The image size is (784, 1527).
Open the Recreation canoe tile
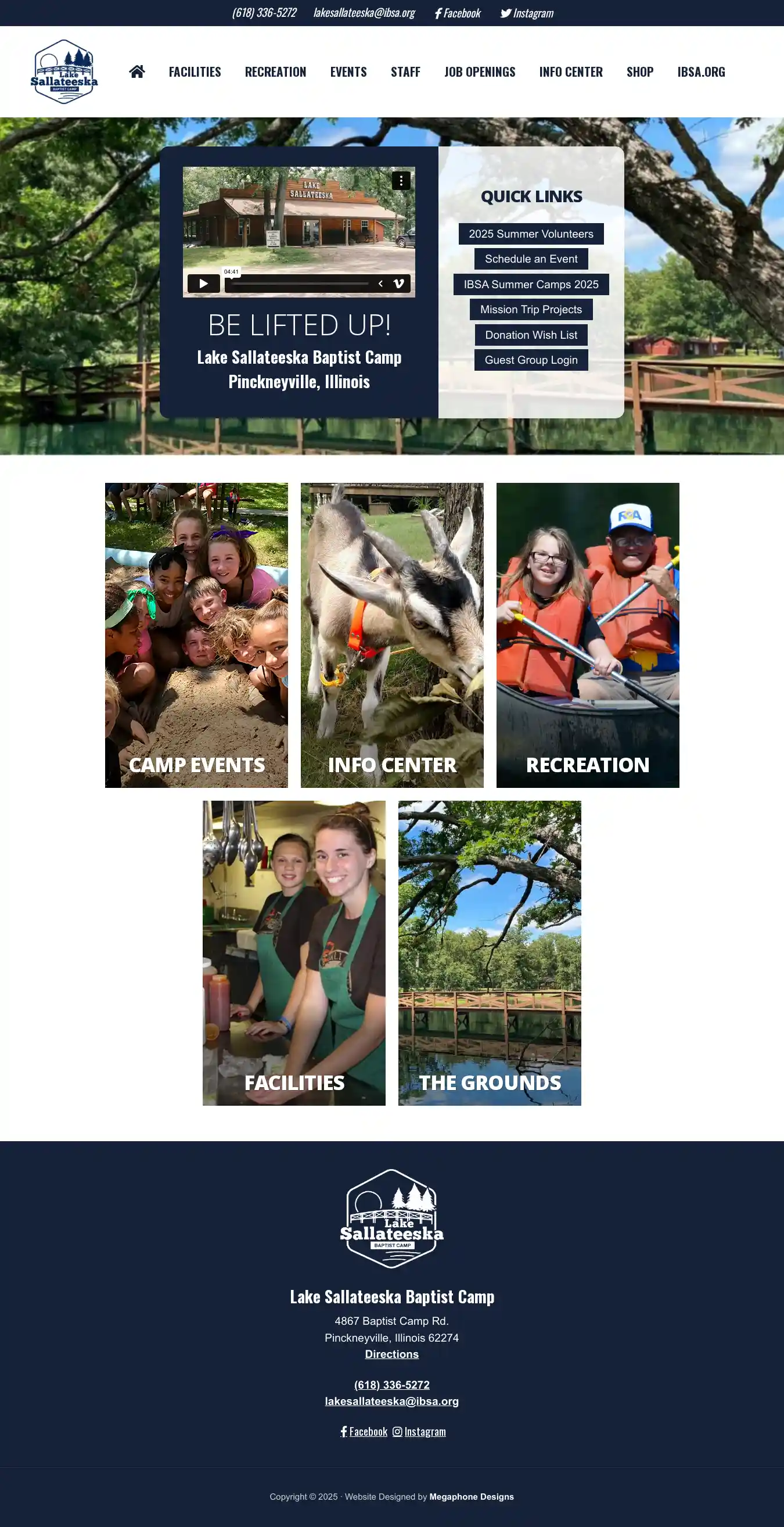click(x=587, y=635)
